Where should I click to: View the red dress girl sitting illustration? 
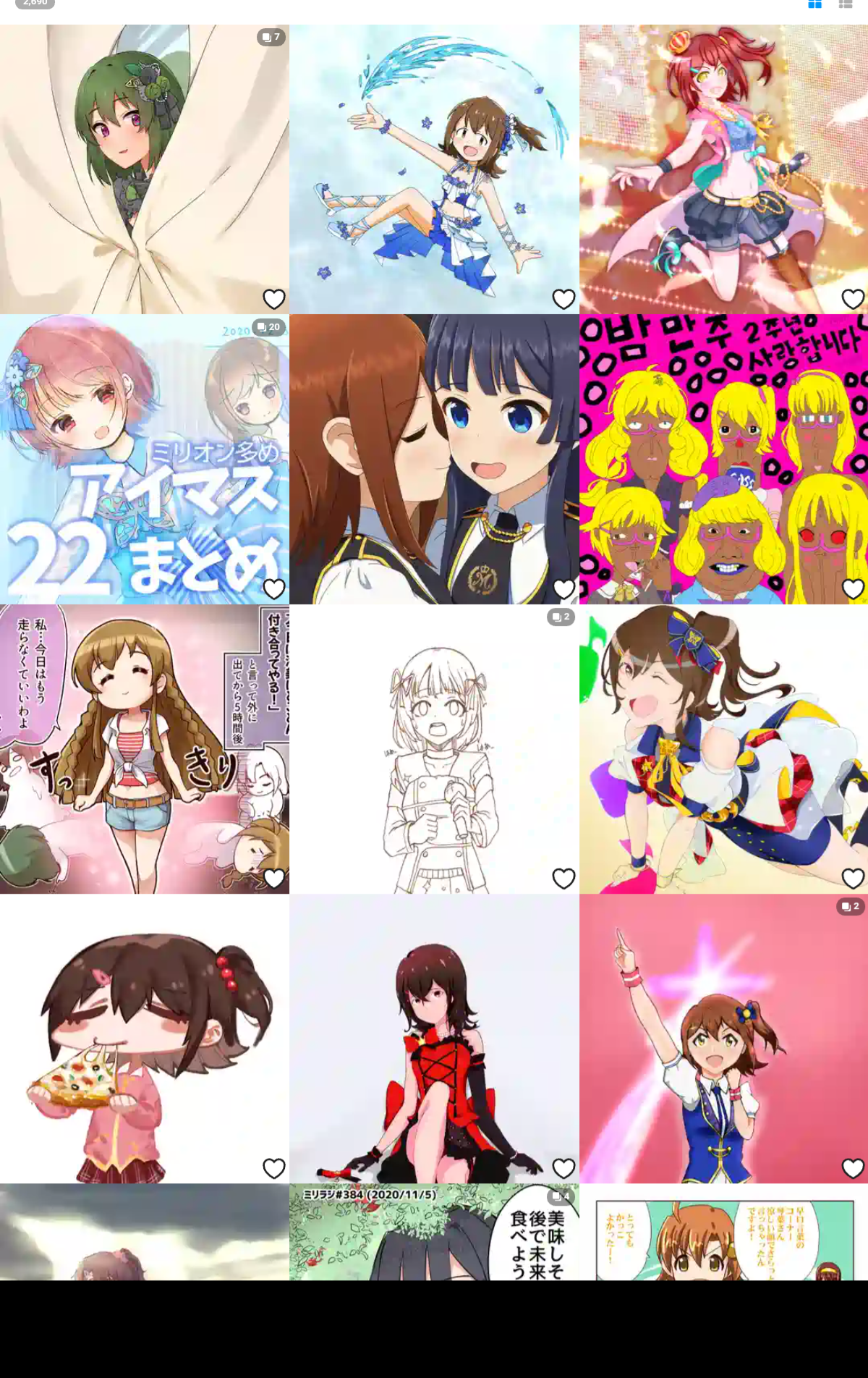(x=434, y=1038)
